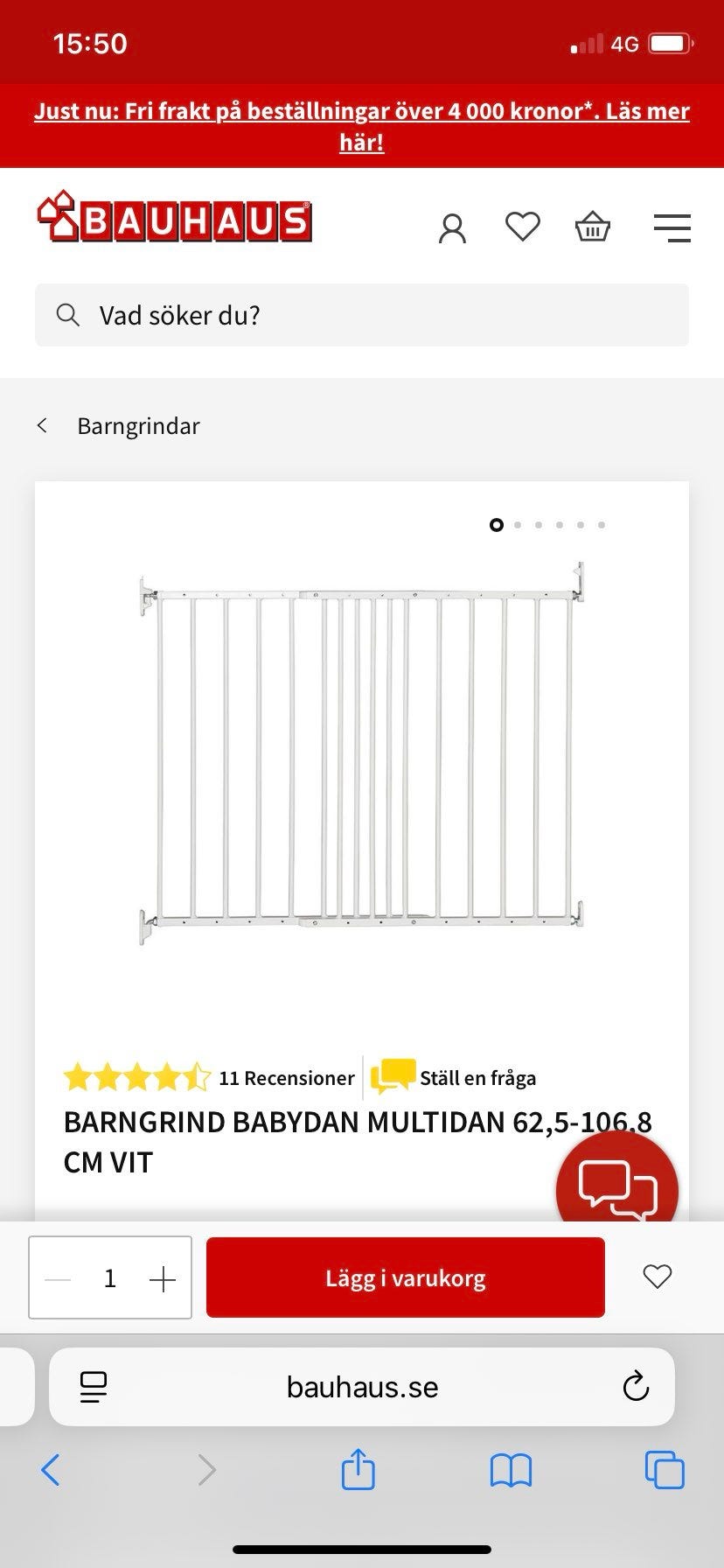Open the 11 Recensioner reviews

pyautogui.click(x=286, y=1078)
